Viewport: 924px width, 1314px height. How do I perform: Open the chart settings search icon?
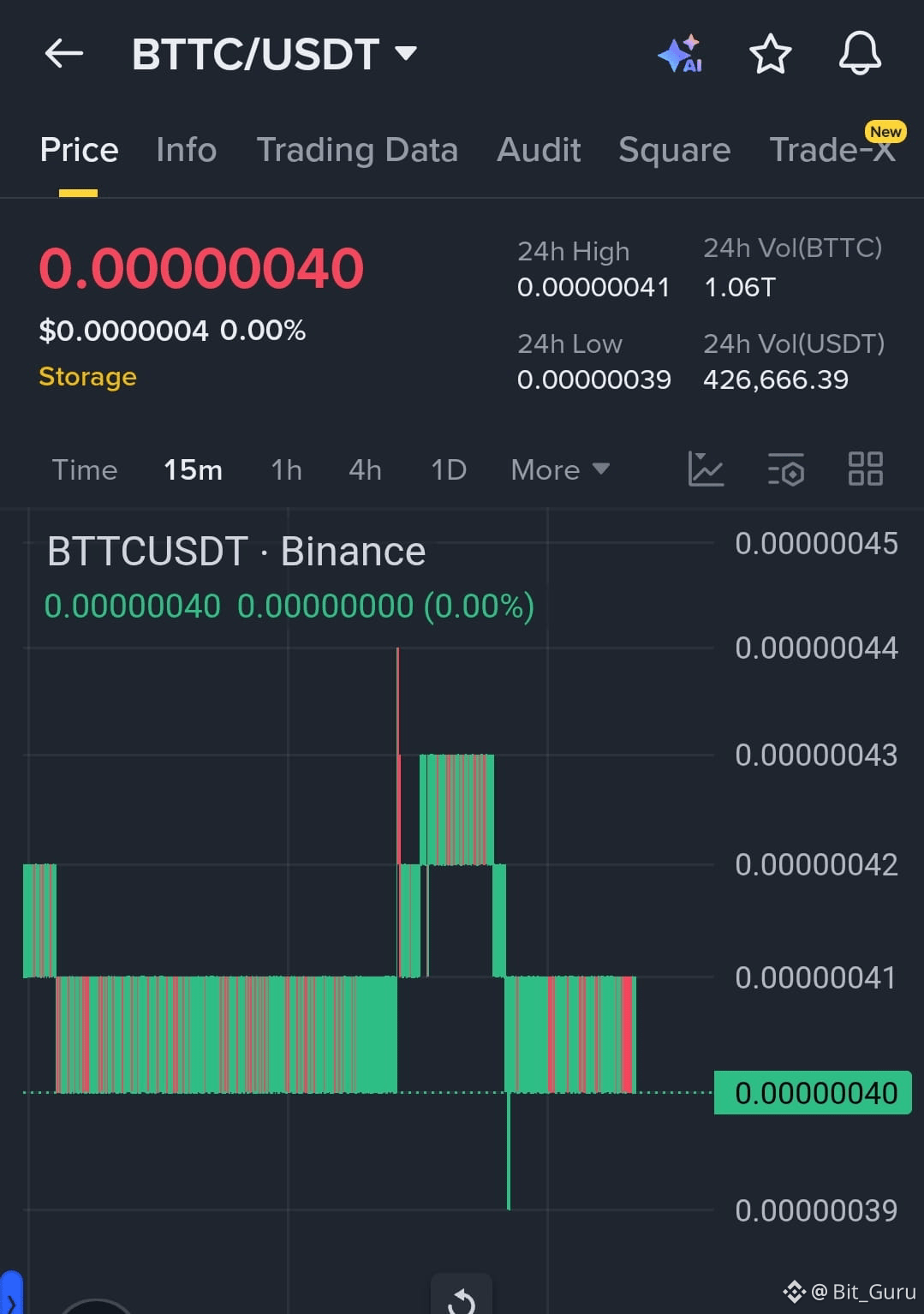tap(785, 469)
